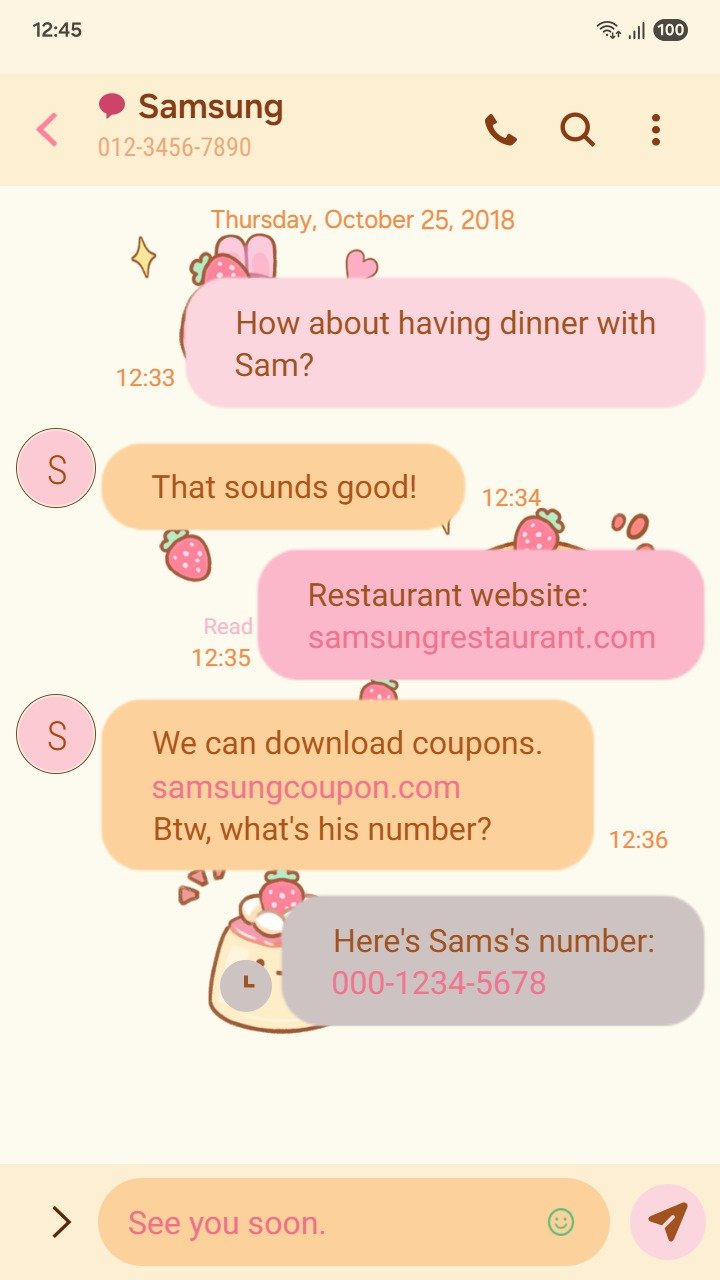The image size is (720, 1280).
Task: Send the message
Action: (x=667, y=1222)
